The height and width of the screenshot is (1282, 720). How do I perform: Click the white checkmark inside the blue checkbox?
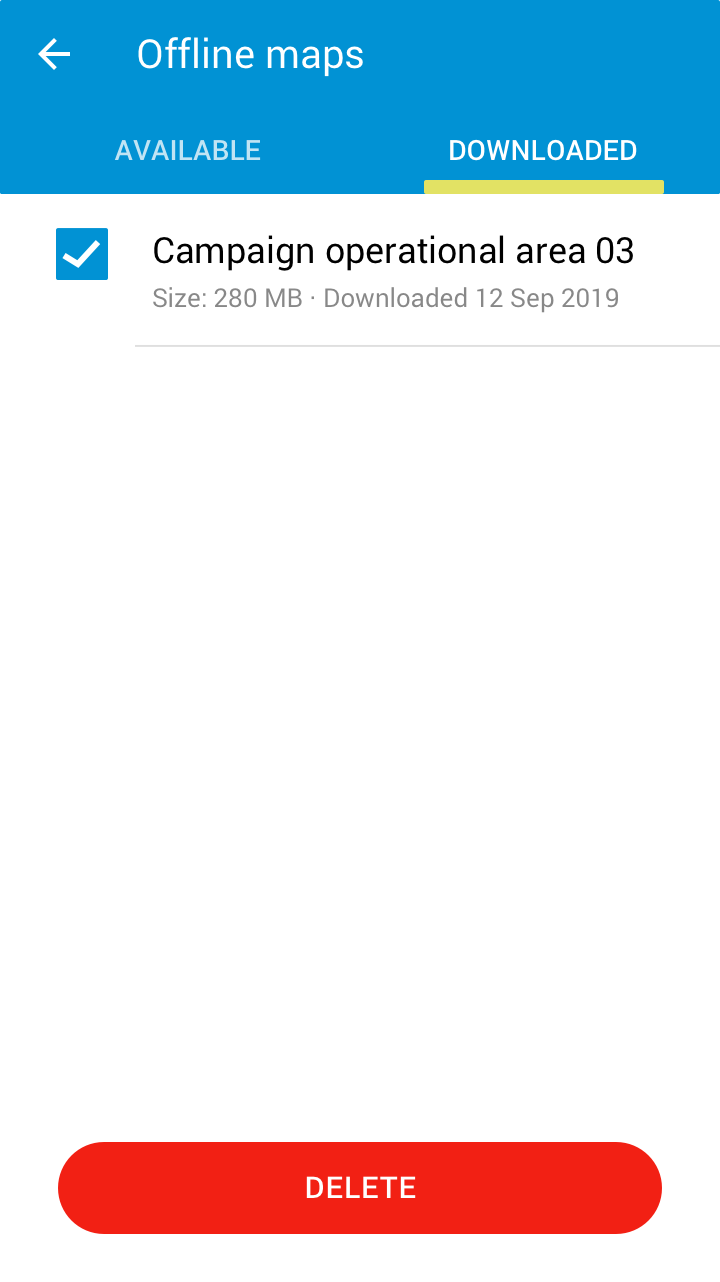(81, 254)
